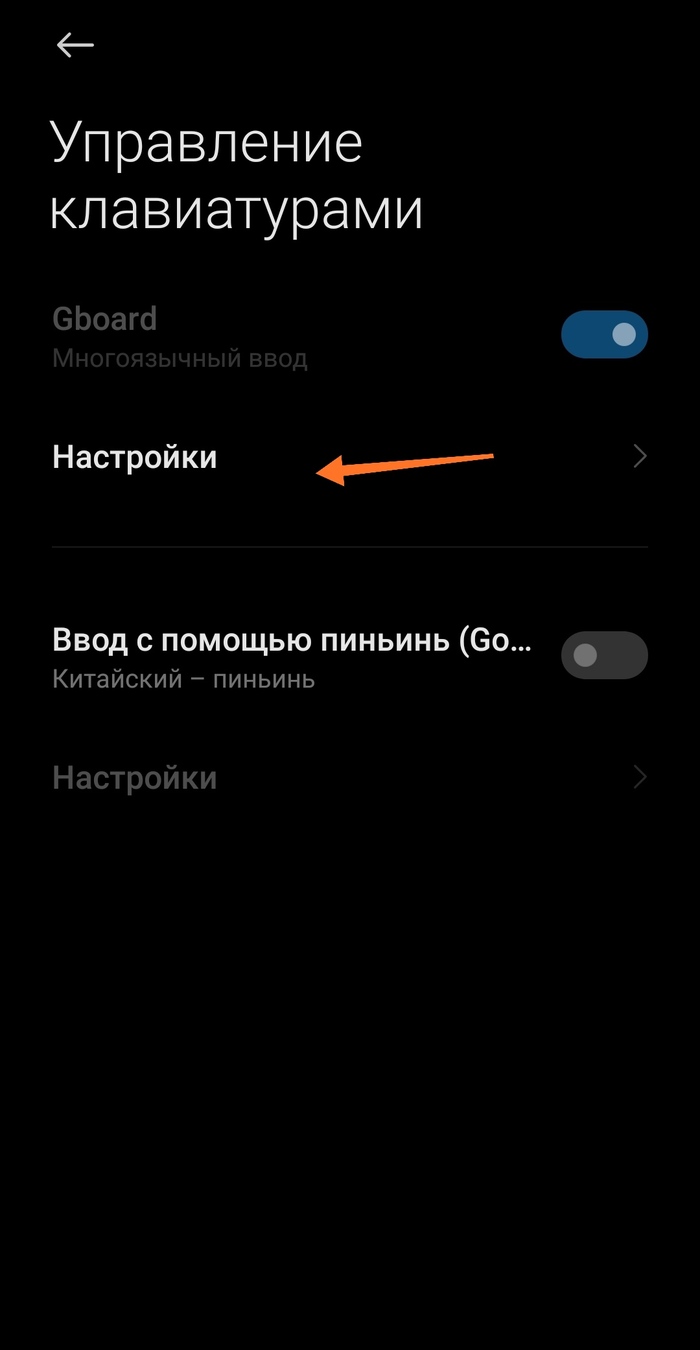The width and height of the screenshot is (700, 1350).
Task: Go back using the top arrow
Action: pyautogui.click(x=75, y=45)
